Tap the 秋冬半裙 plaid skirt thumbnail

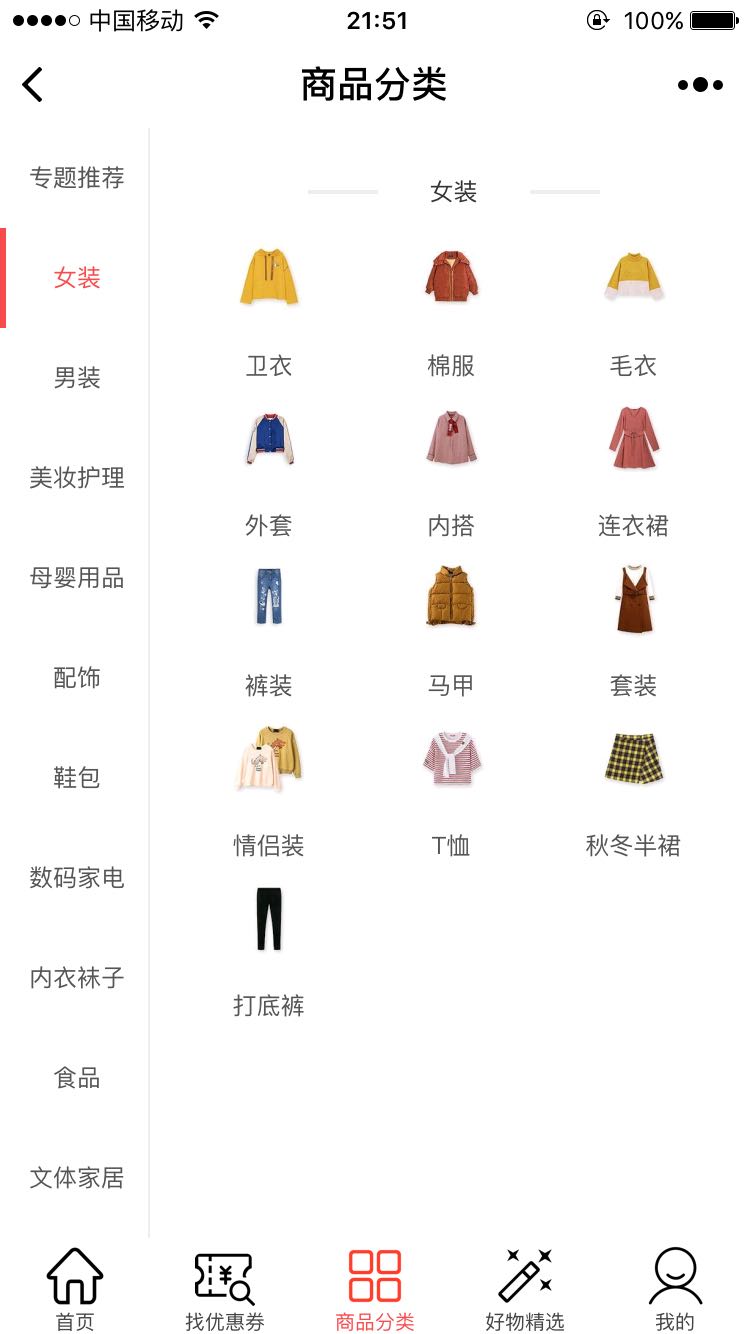click(x=633, y=757)
